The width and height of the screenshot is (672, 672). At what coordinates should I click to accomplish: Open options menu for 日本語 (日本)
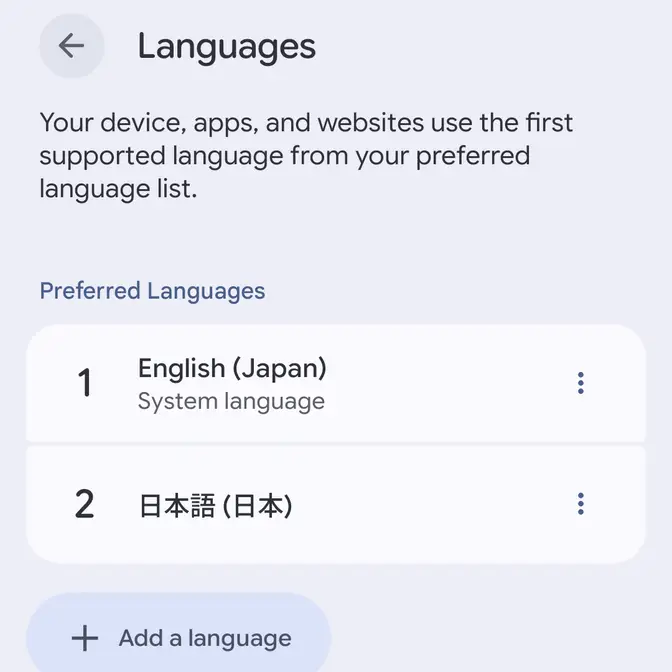point(580,504)
